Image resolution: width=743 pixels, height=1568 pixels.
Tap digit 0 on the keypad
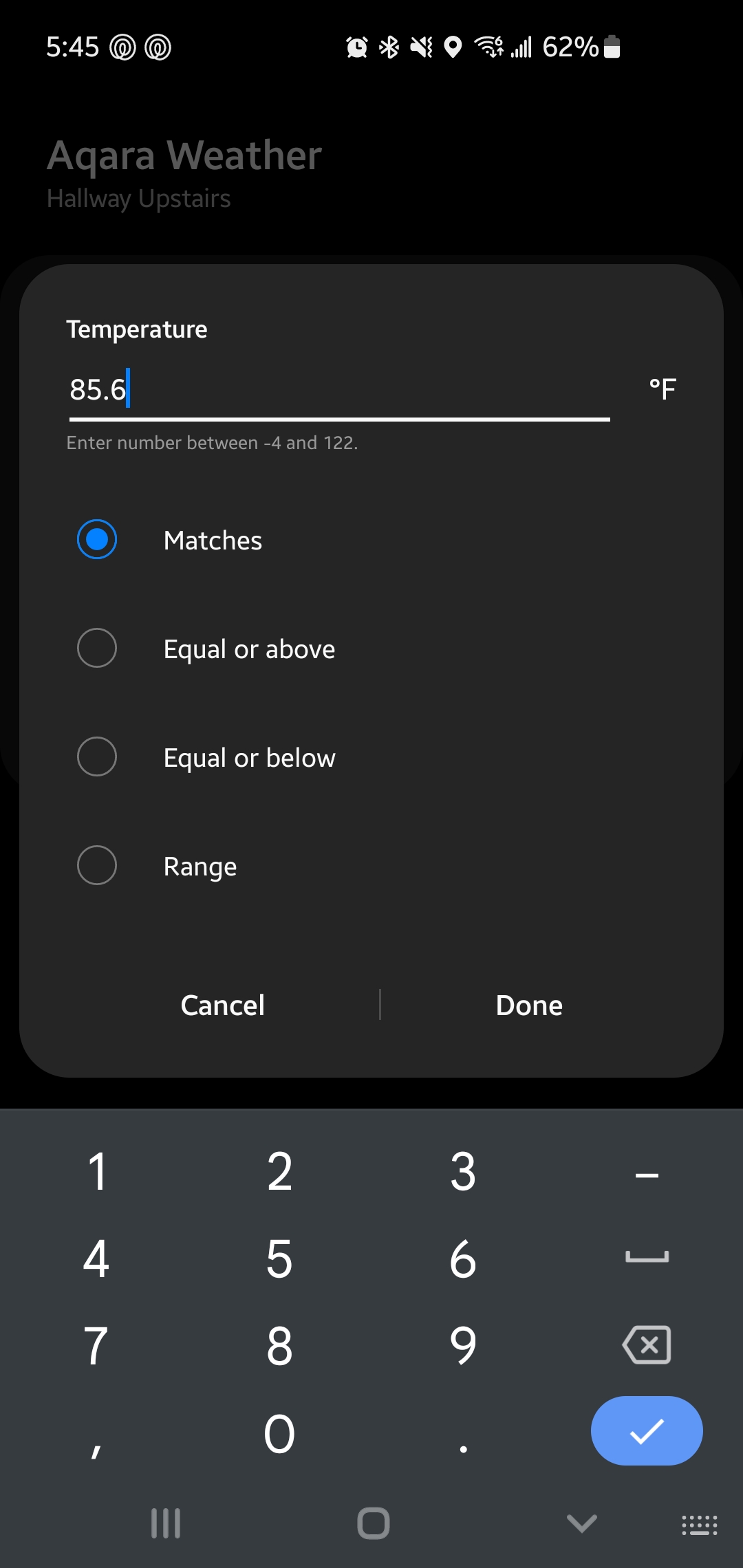(279, 1434)
